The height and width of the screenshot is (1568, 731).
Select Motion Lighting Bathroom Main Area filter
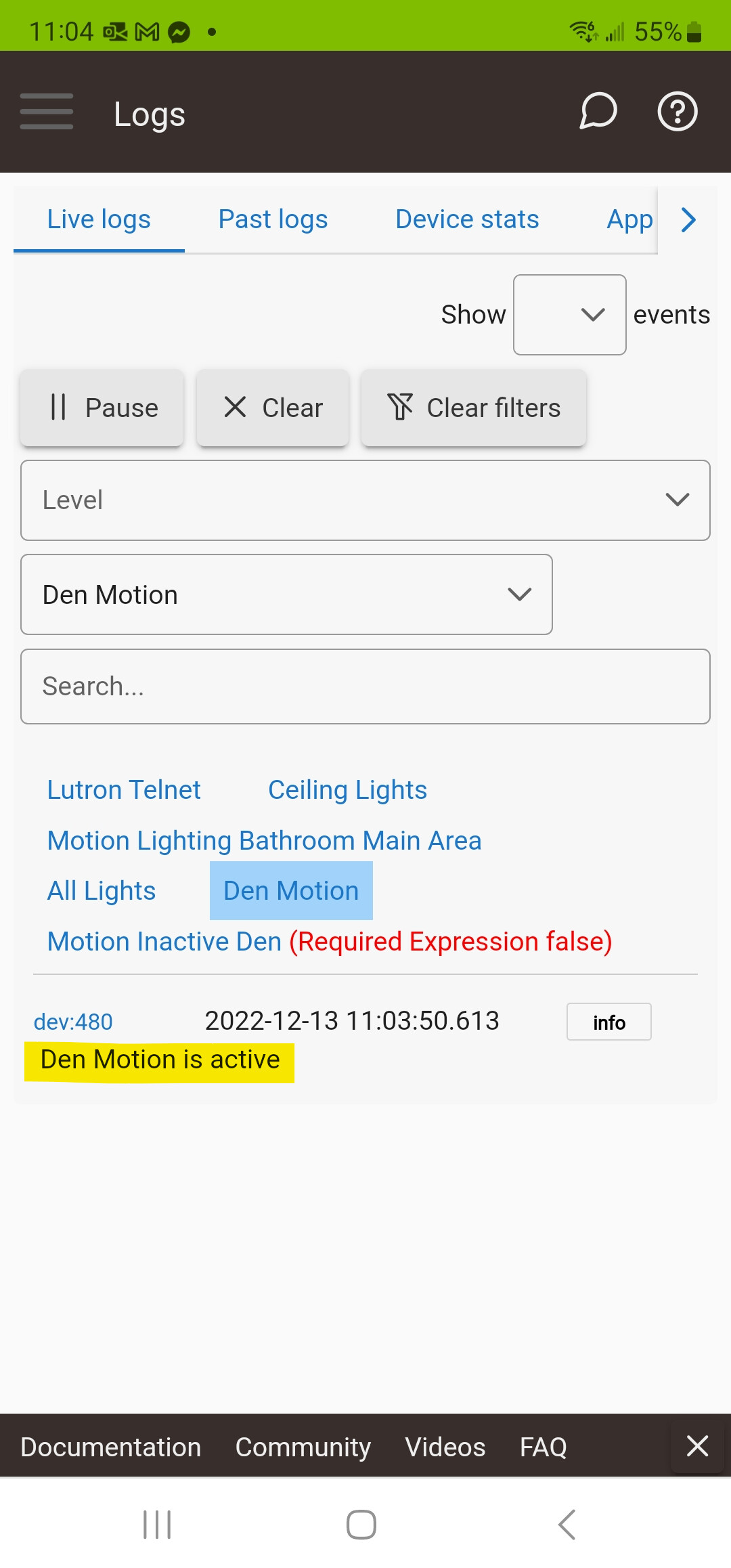(x=265, y=841)
